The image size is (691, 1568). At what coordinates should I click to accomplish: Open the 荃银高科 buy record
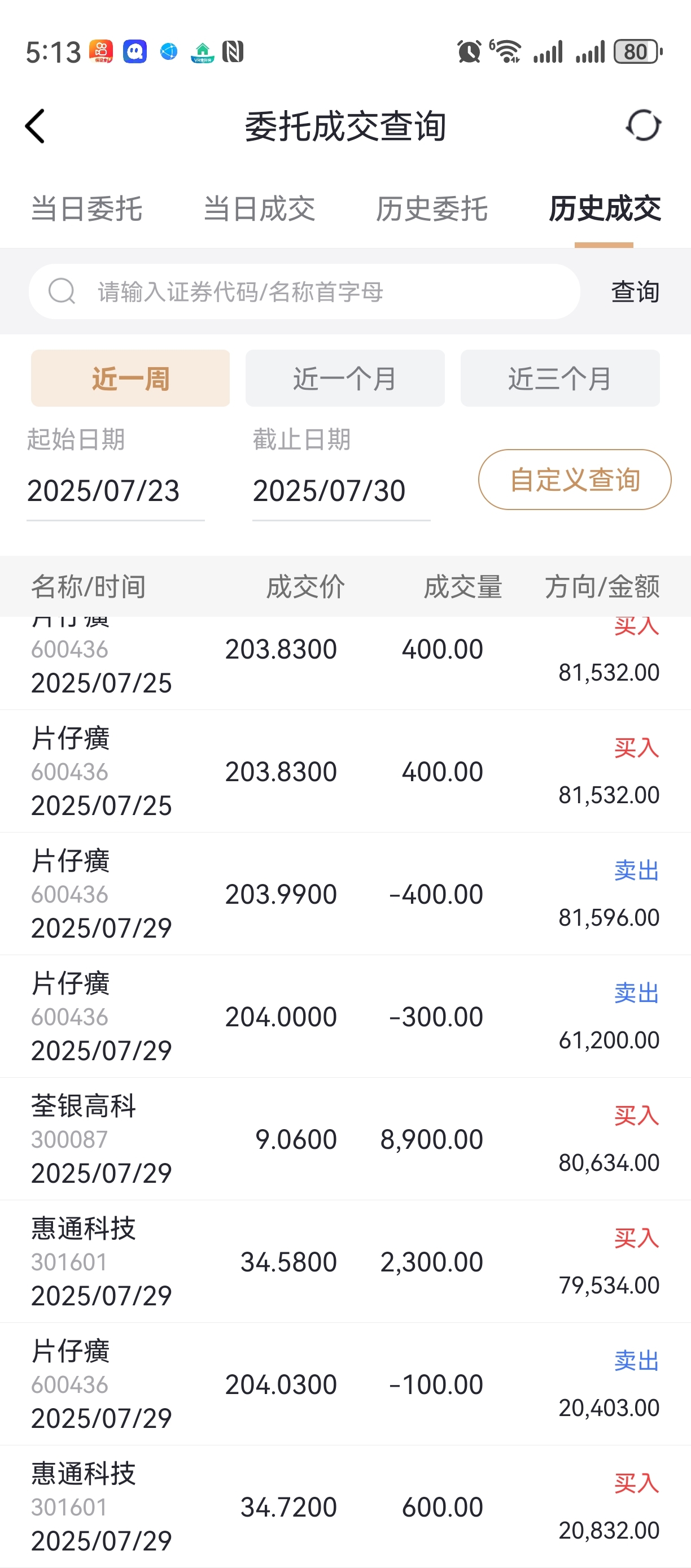[x=345, y=1139]
